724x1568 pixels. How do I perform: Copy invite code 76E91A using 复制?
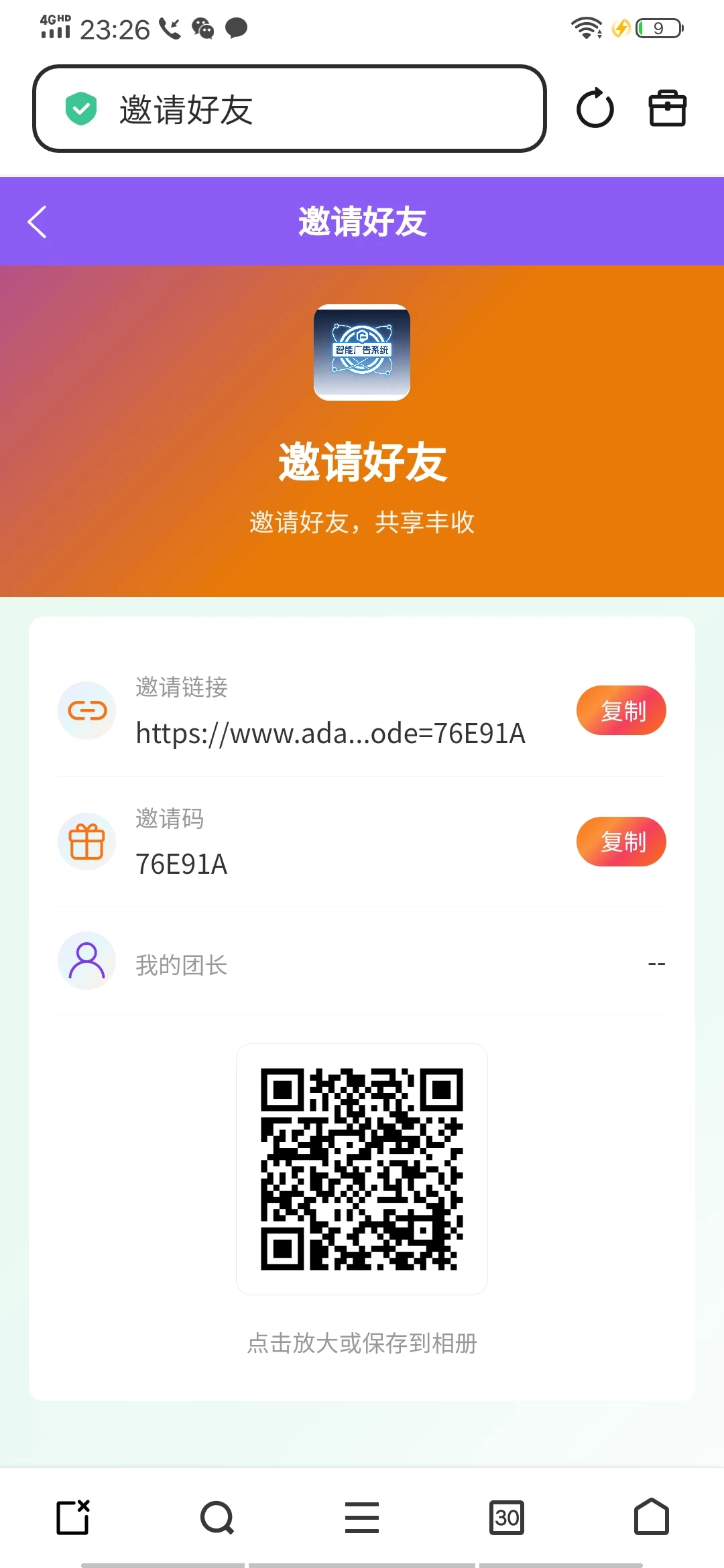tap(621, 842)
